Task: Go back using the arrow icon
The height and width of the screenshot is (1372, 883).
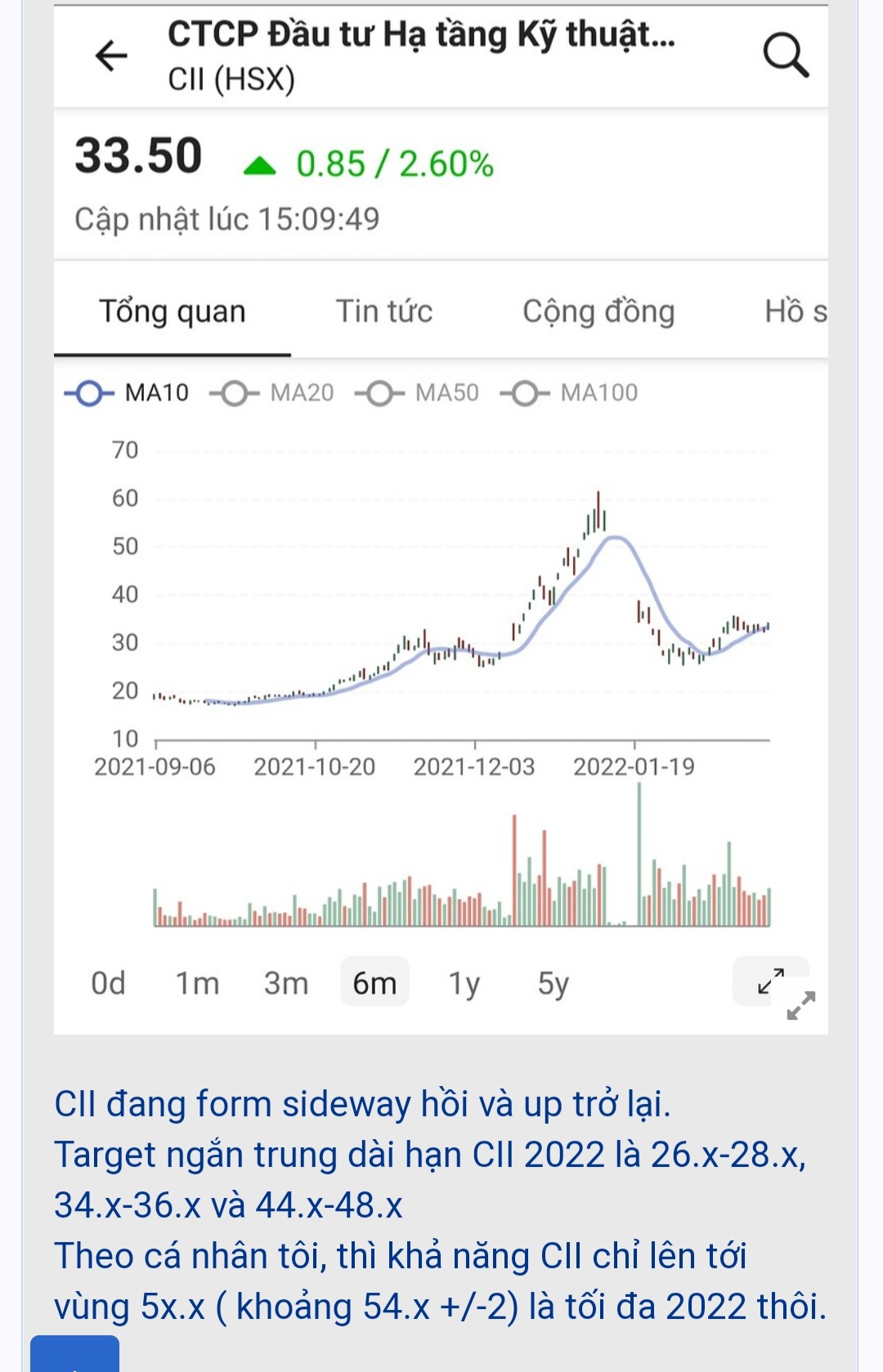Action: (112, 56)
